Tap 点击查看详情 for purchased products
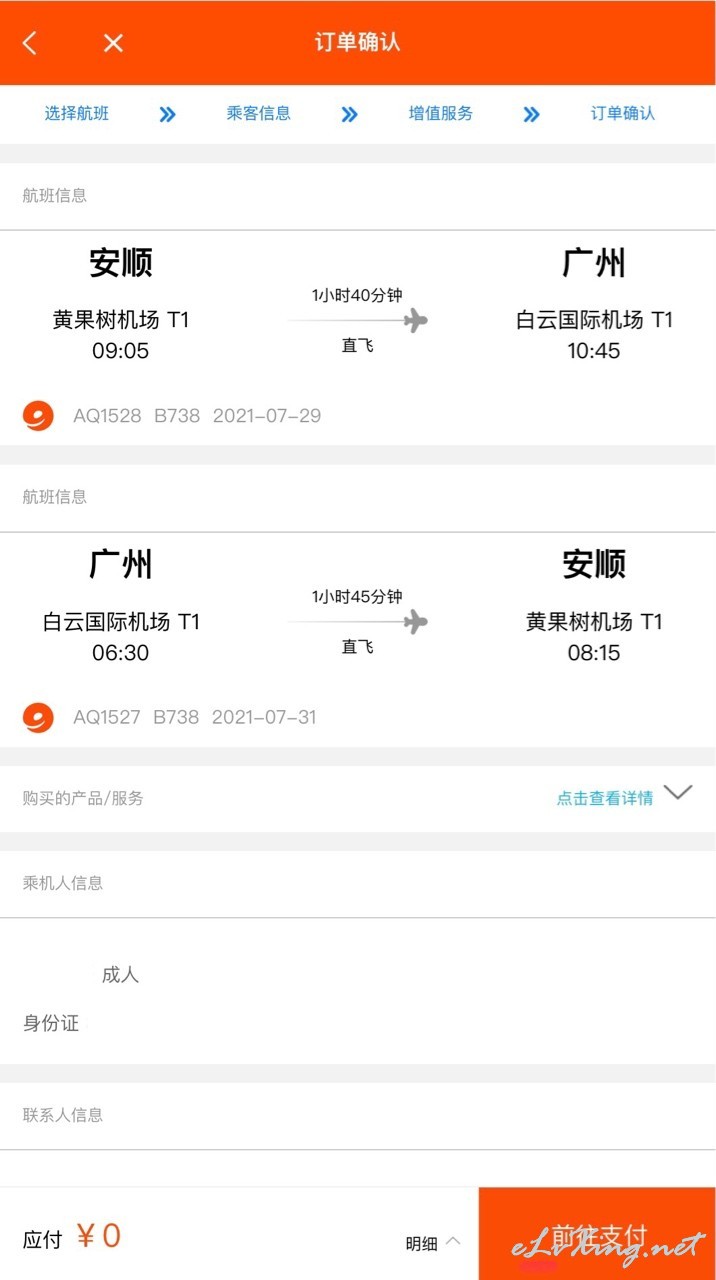This screenshot has width=716, height=1280. click(605, 798)
